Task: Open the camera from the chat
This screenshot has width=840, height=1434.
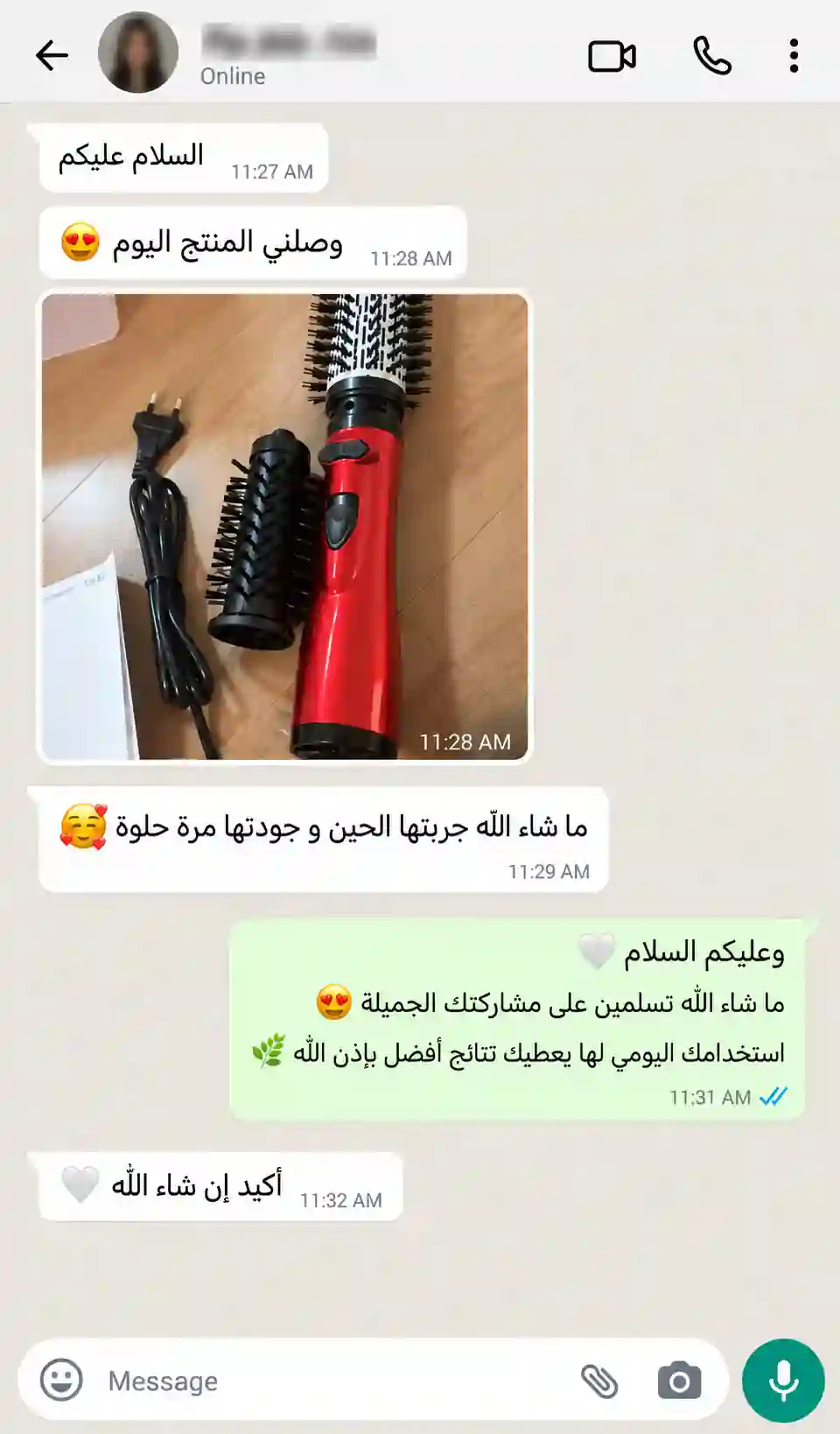Action: 679,1381
